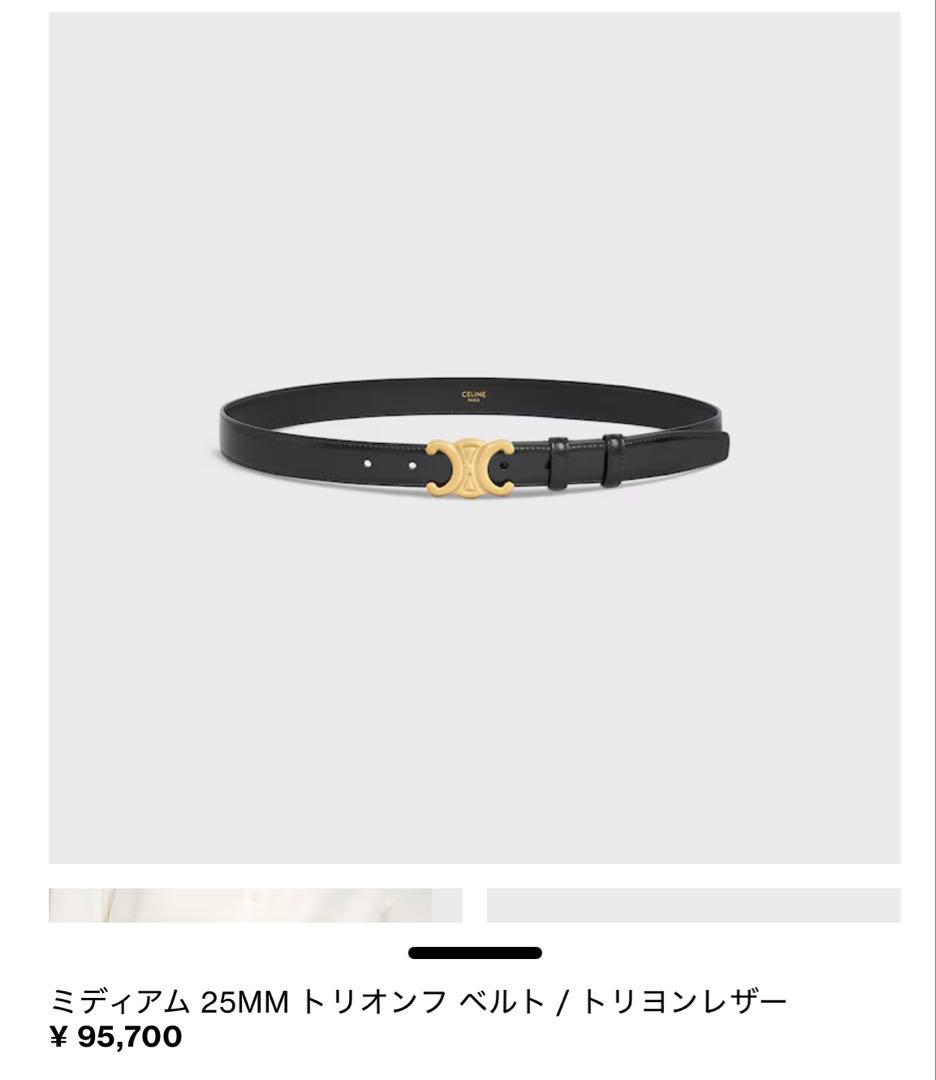Tap the belt holes on the left strap
This screenshot has width=936, height=1080.
(390, 462)
